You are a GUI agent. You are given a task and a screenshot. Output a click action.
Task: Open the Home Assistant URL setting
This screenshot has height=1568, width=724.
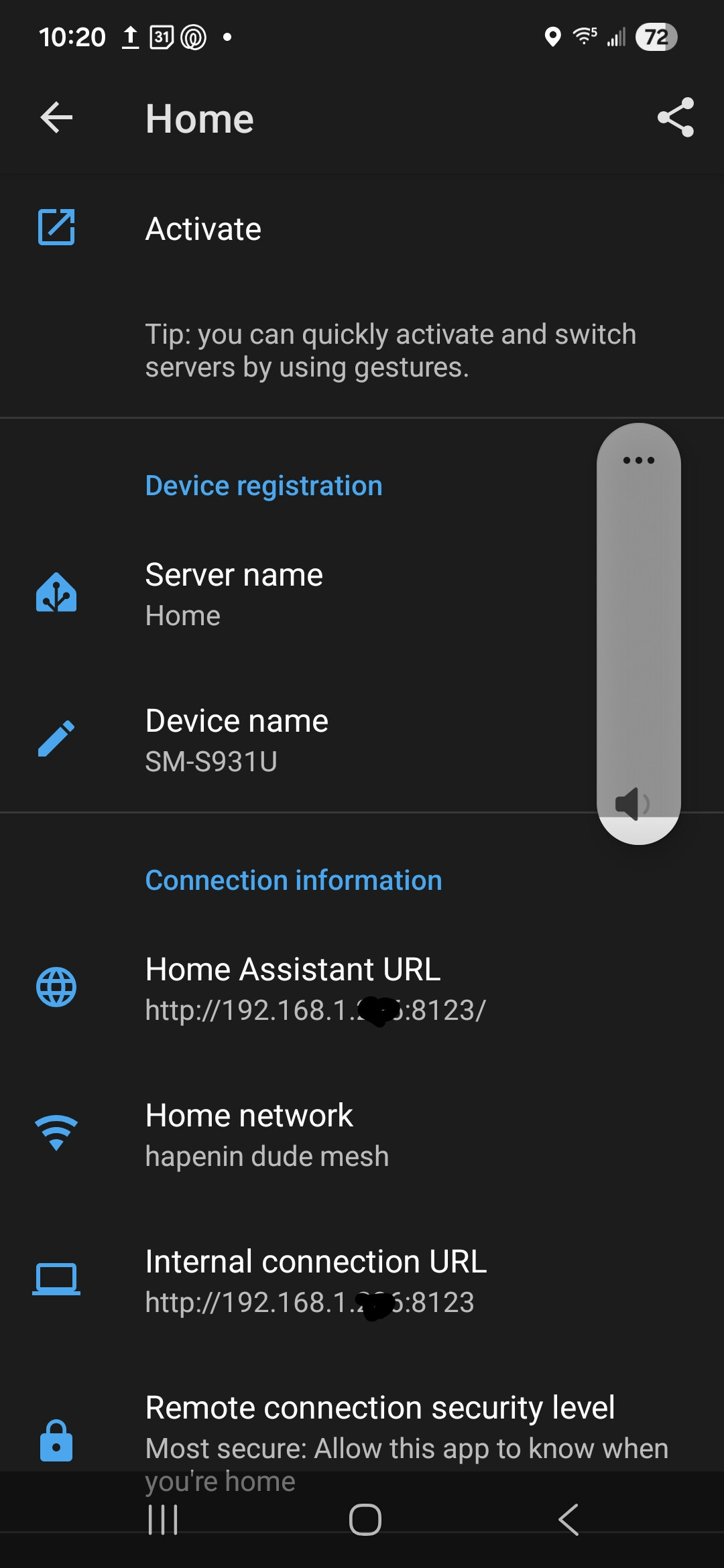coord(293,988)
